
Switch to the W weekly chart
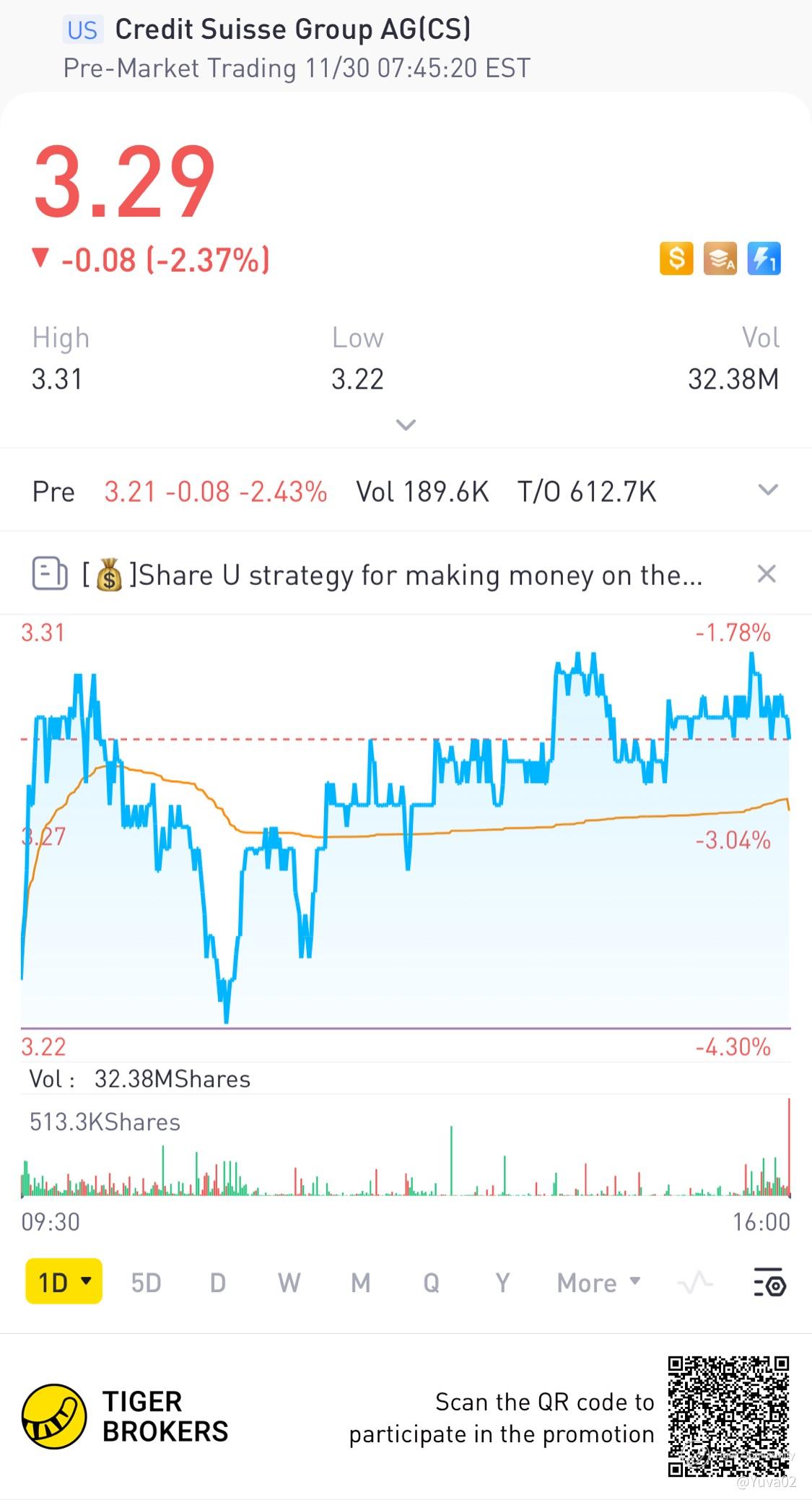(289, 1283)
